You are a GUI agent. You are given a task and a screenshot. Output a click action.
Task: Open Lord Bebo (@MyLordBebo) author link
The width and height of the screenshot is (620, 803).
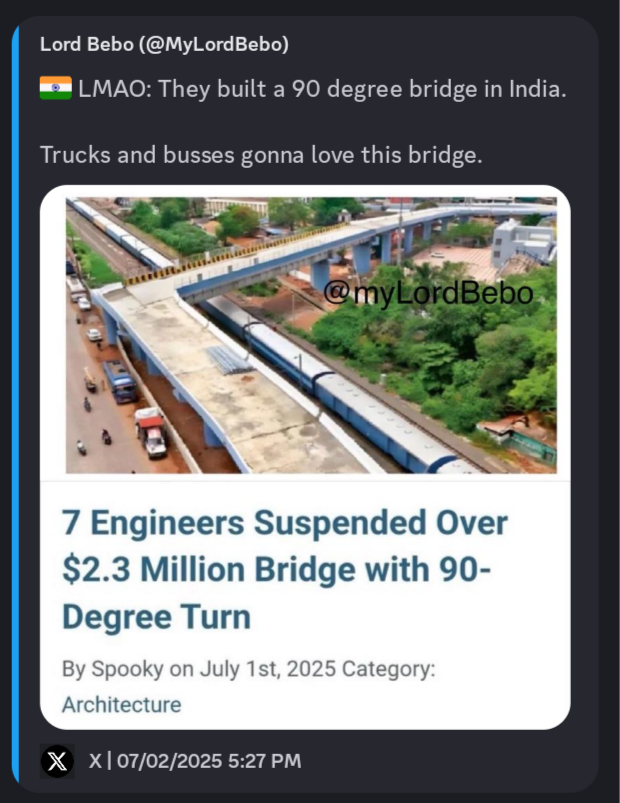(164, 44)
